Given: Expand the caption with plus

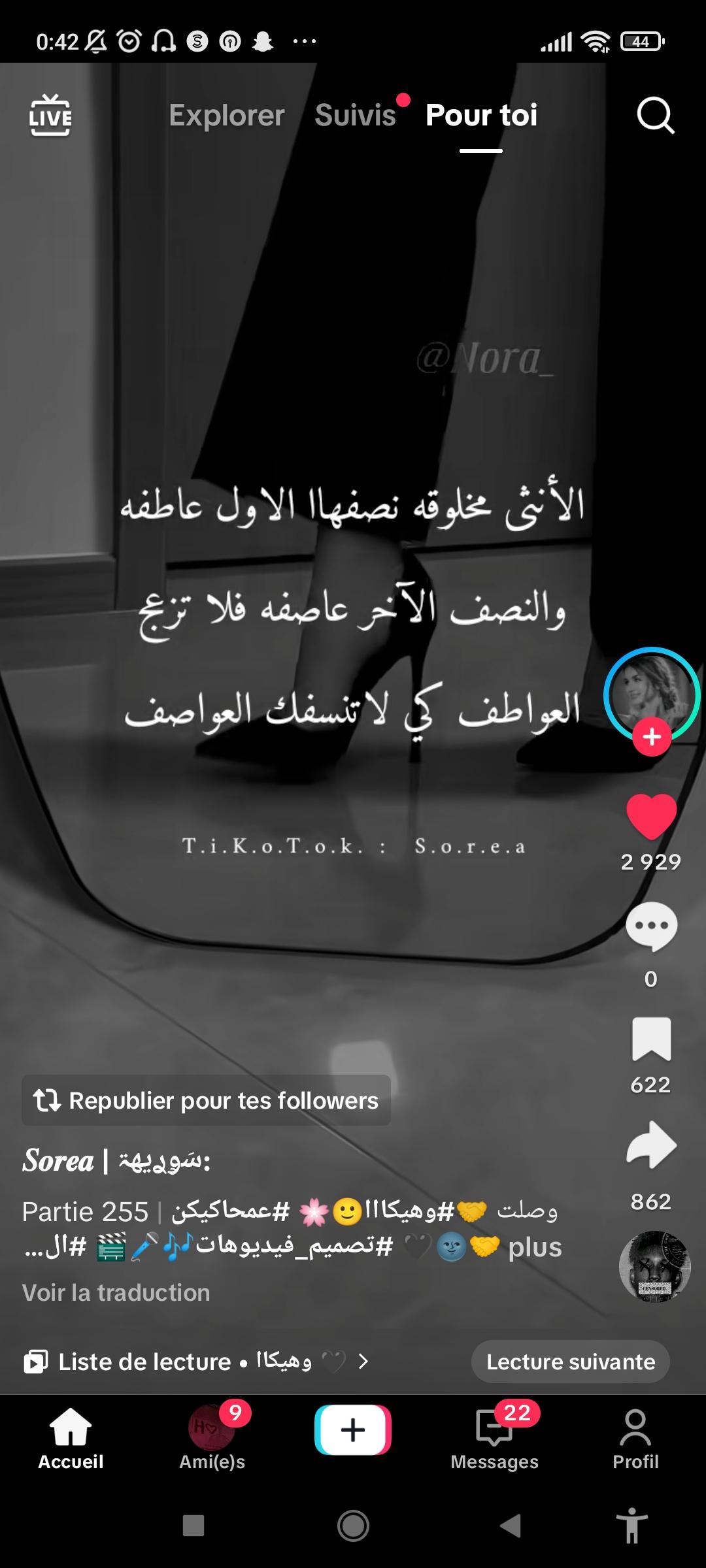Looking at the screenshot, I should (535, 1247).
